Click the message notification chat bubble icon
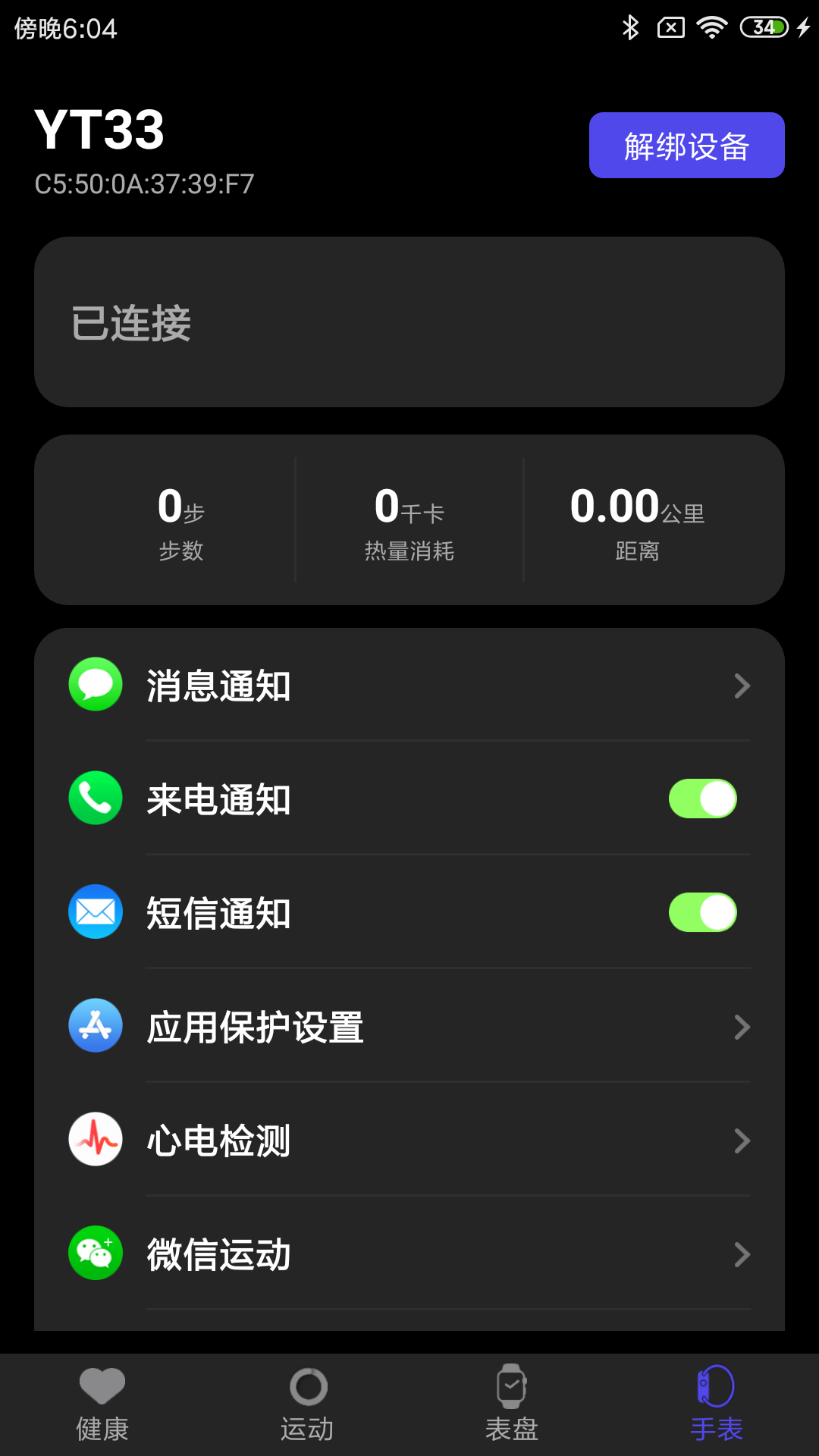This screenshot has width=819, height=1456. pos(95,684)
